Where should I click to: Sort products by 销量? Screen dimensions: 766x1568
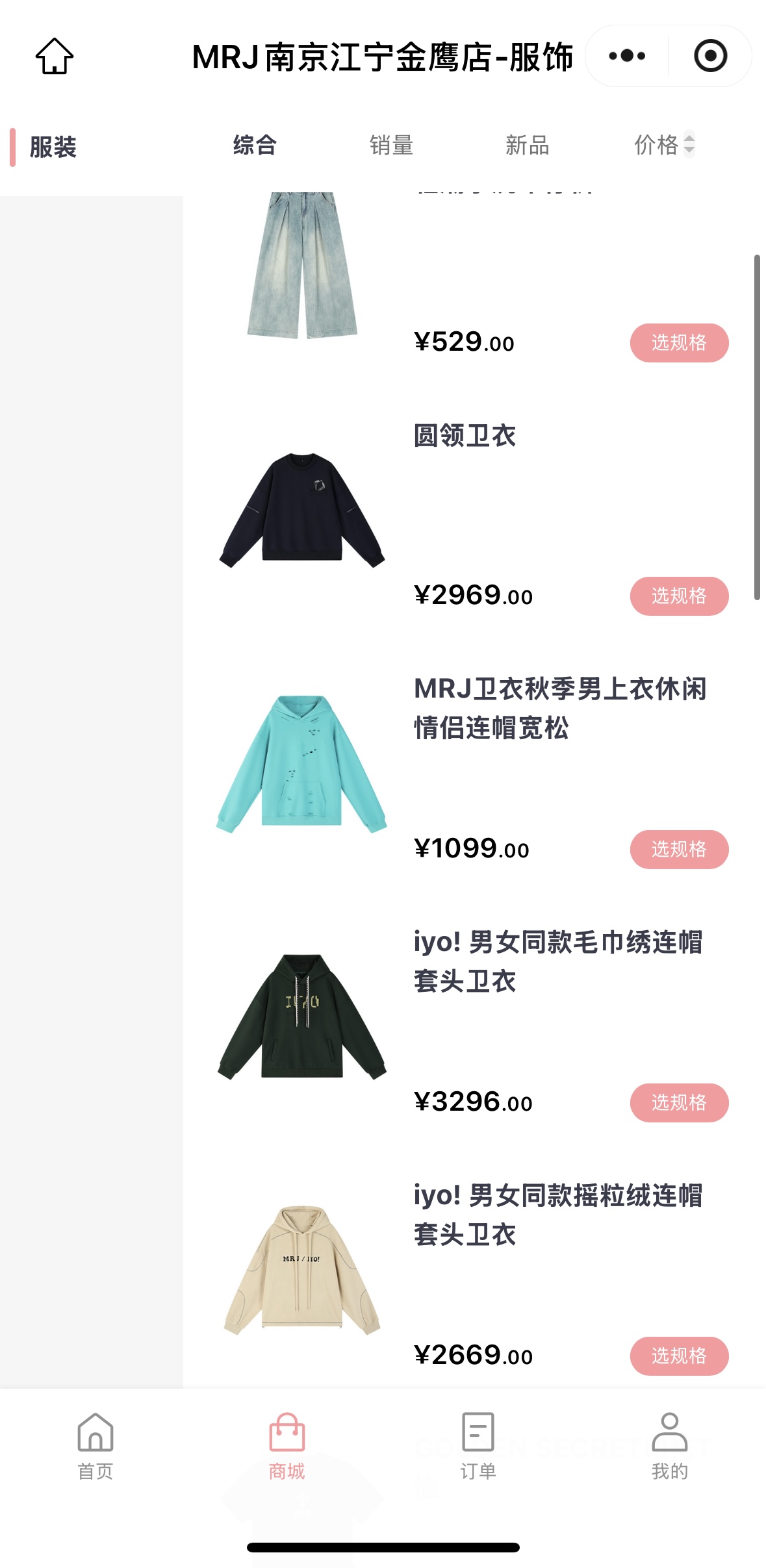391,145
